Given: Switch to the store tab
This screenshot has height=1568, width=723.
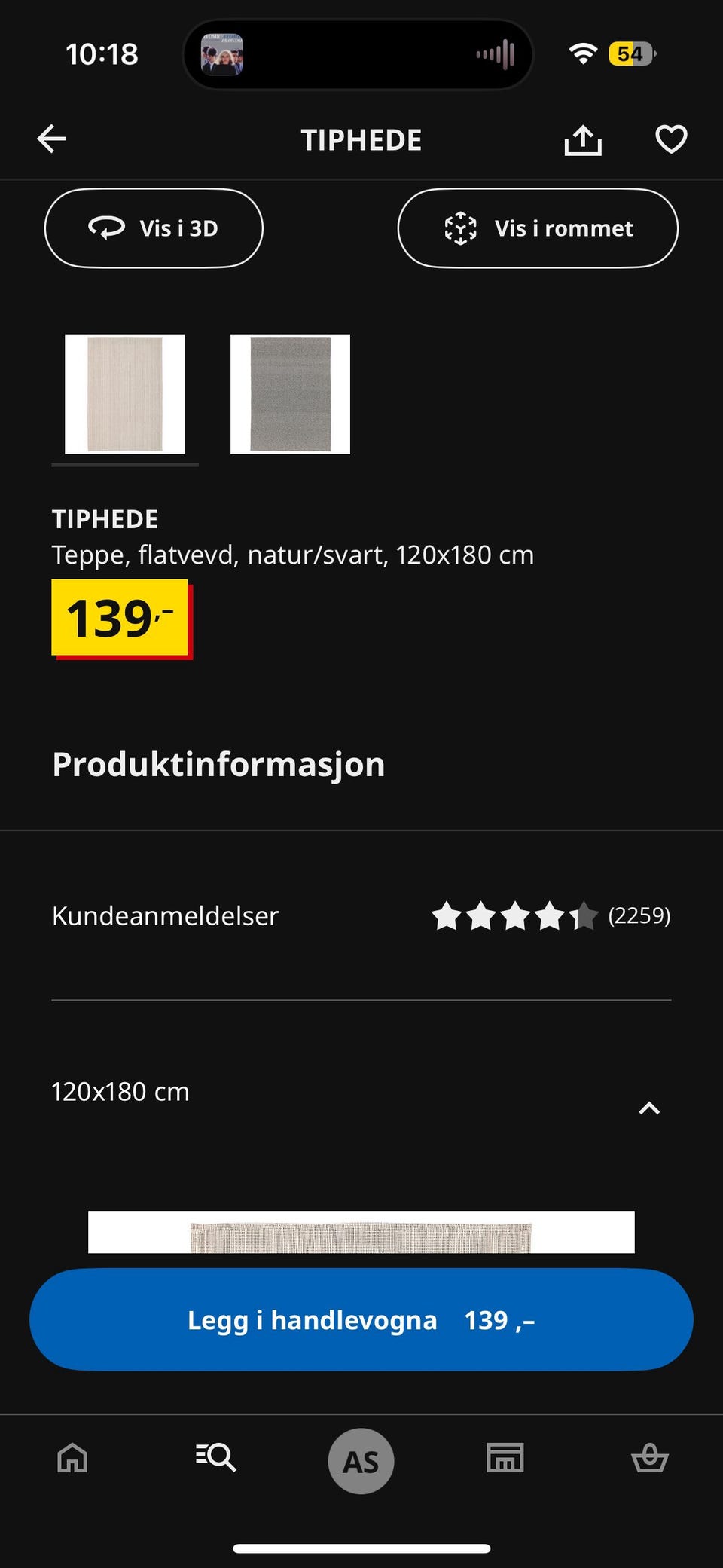Looking at the screenshot, I should (505, 1458).
